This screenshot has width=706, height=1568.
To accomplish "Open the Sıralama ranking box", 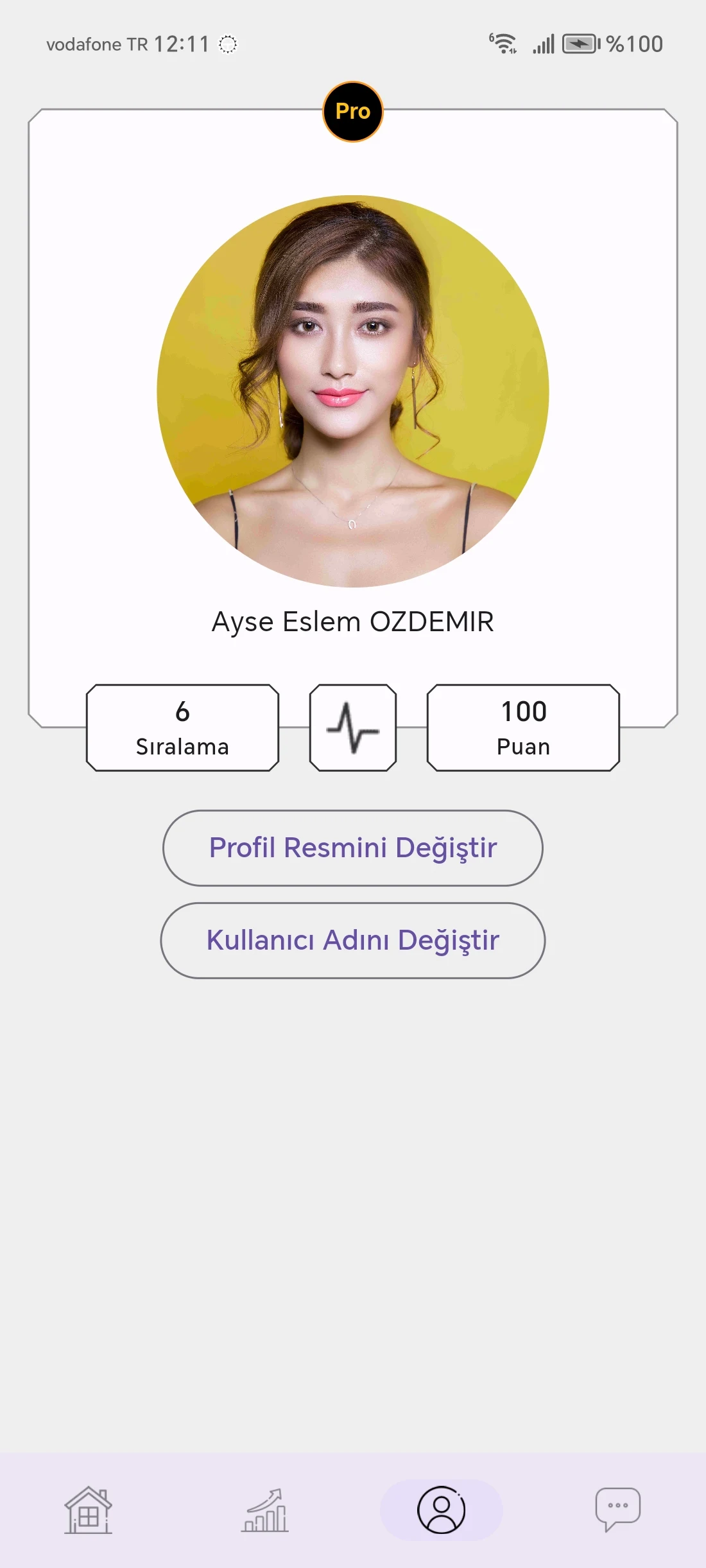I will pos(182,727).
